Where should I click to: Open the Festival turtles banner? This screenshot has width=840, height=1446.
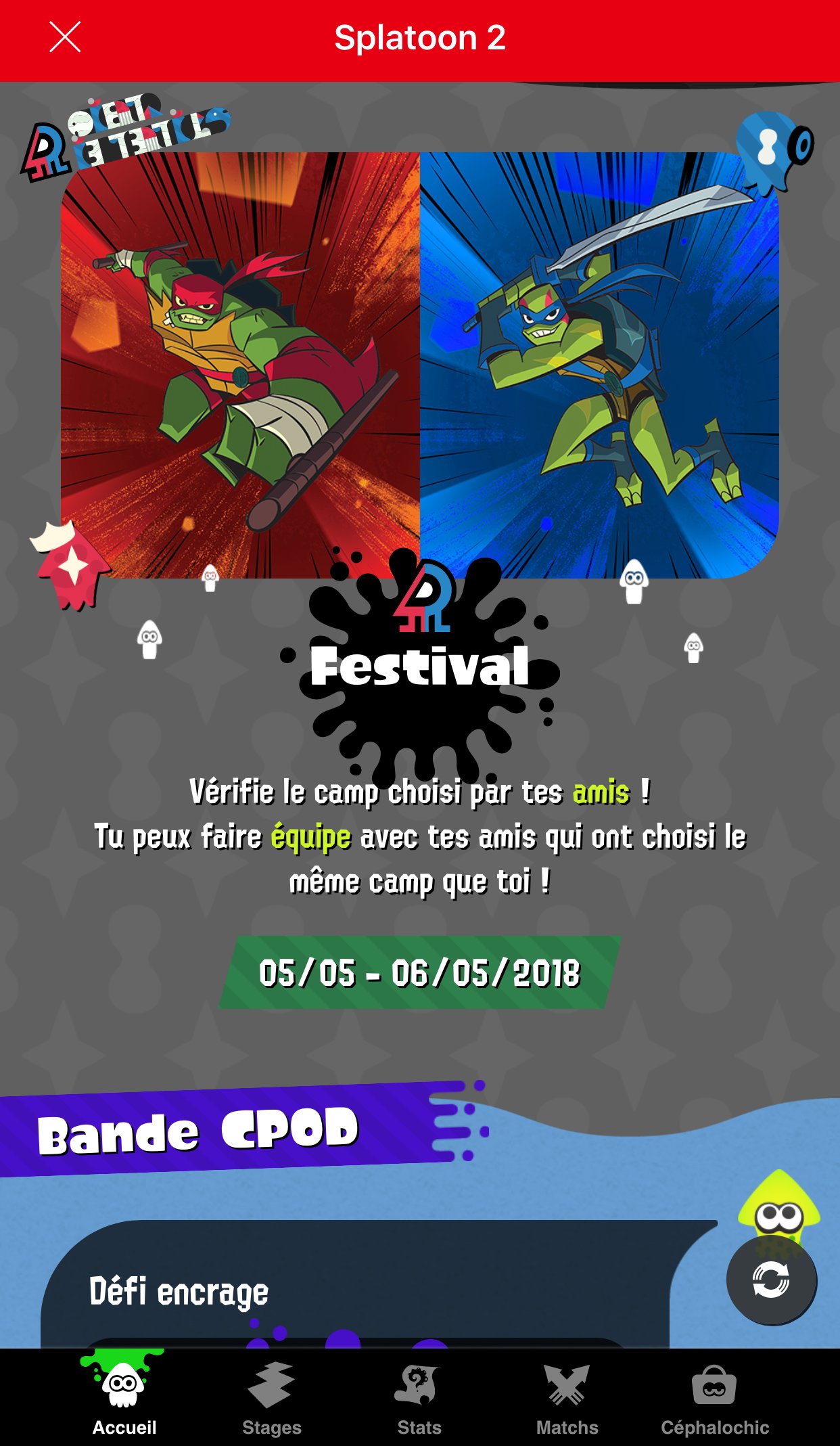tap(419, 365)
